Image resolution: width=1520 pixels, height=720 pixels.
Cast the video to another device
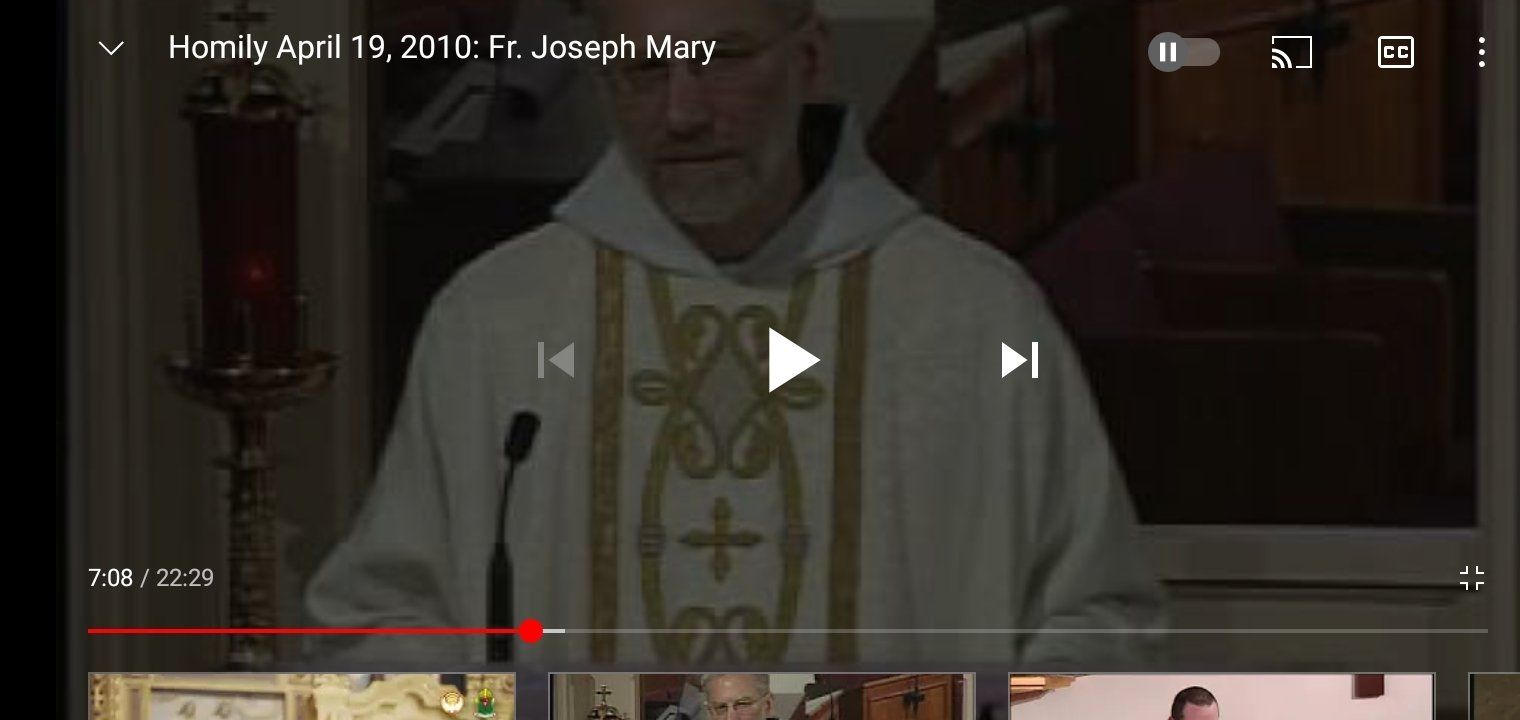tap(1291, 52)
